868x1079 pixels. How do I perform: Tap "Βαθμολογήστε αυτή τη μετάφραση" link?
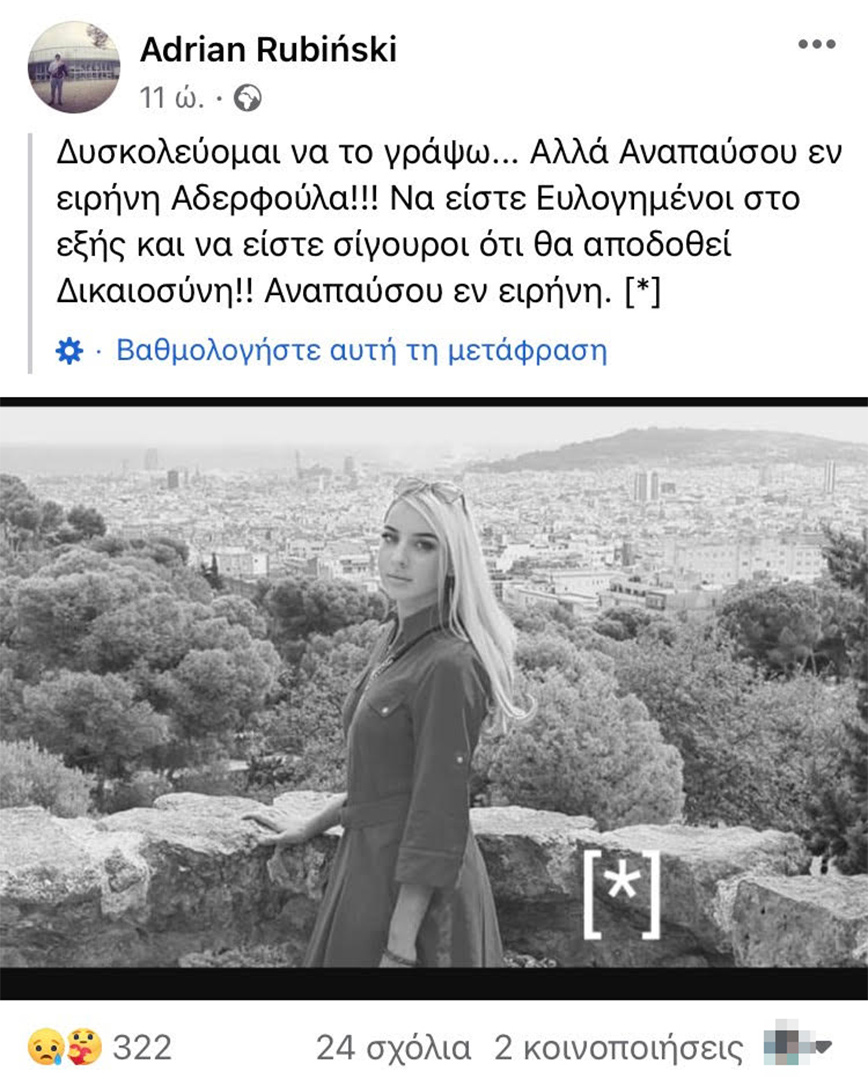tap(362, 351)
